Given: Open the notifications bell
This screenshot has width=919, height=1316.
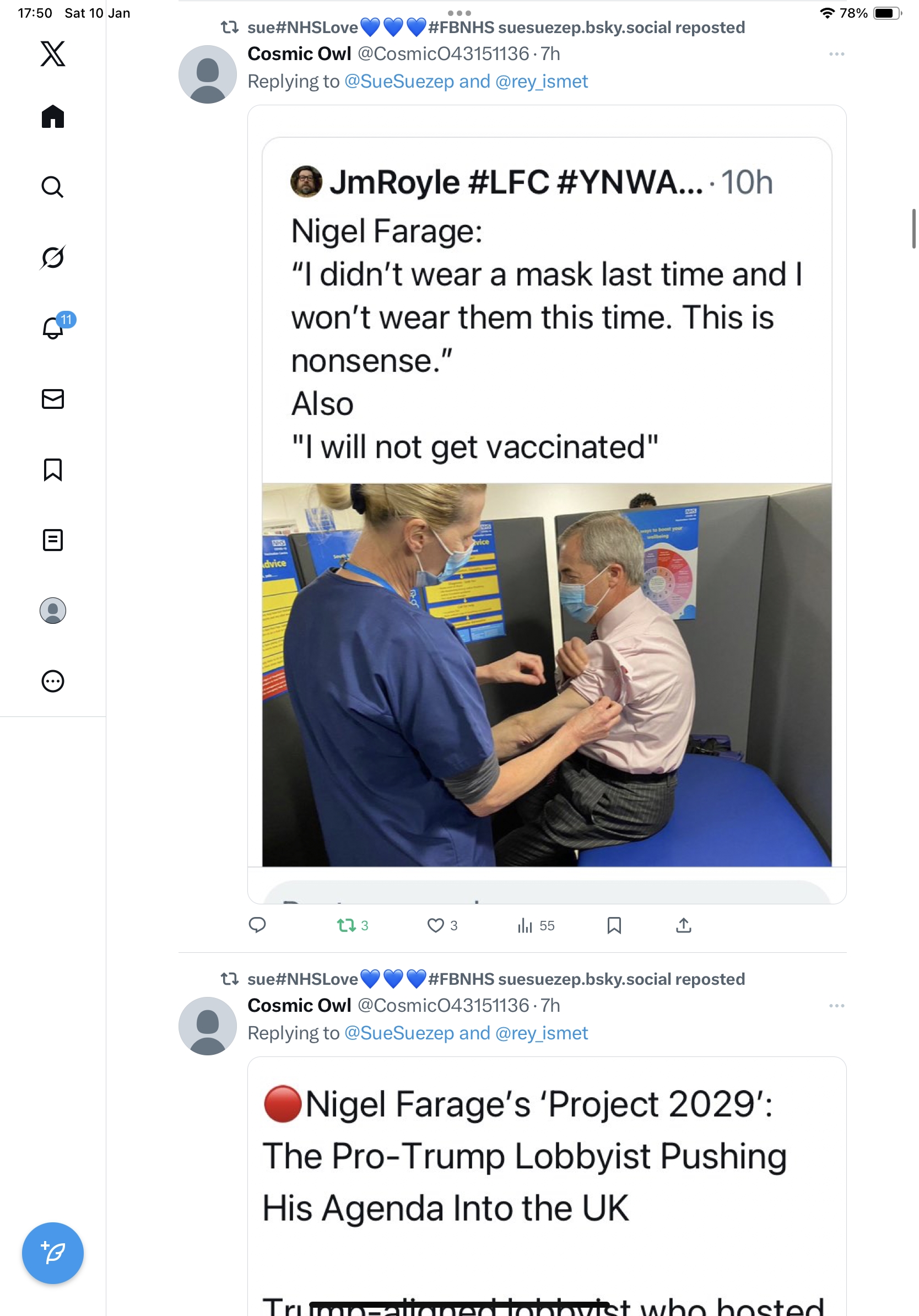Looking at the screenshot, I should point(53,328).
